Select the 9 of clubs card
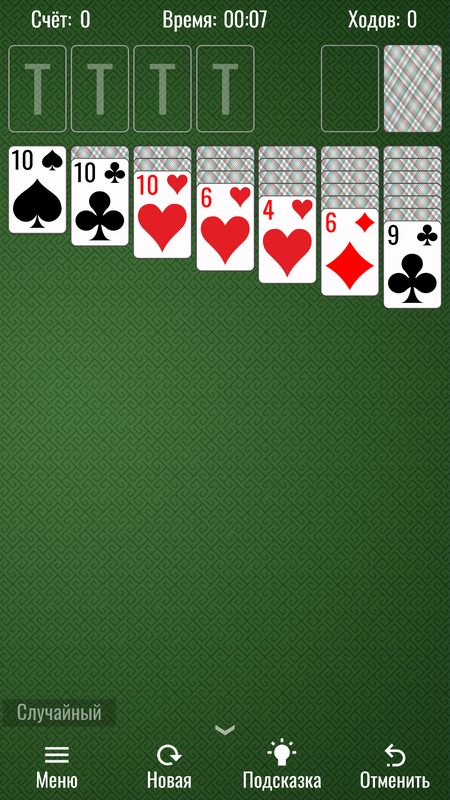The height and width of the screenshot is (800, 450). 412,264
